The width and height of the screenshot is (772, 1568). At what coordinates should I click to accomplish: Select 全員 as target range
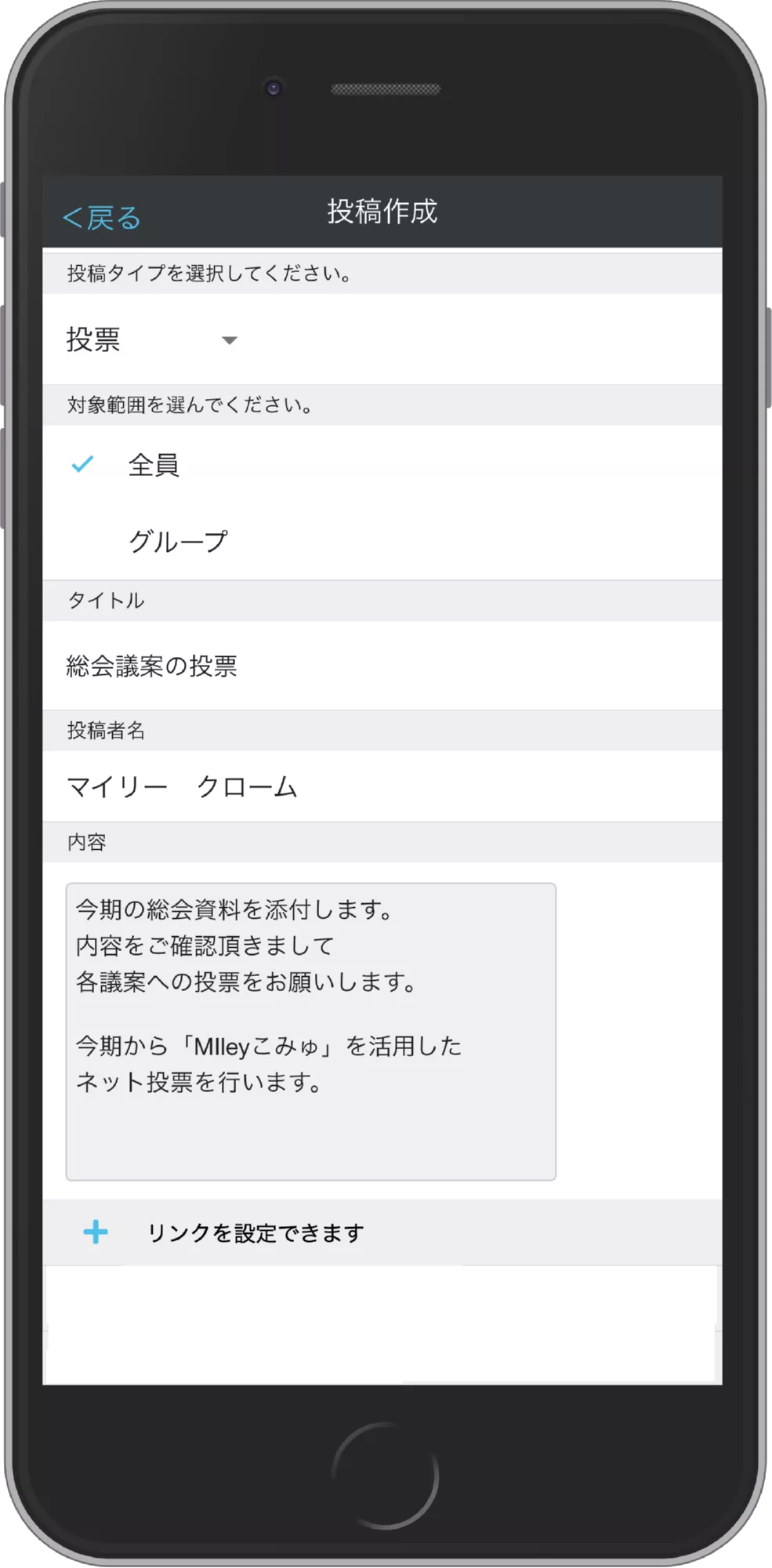tap(154, 465)
